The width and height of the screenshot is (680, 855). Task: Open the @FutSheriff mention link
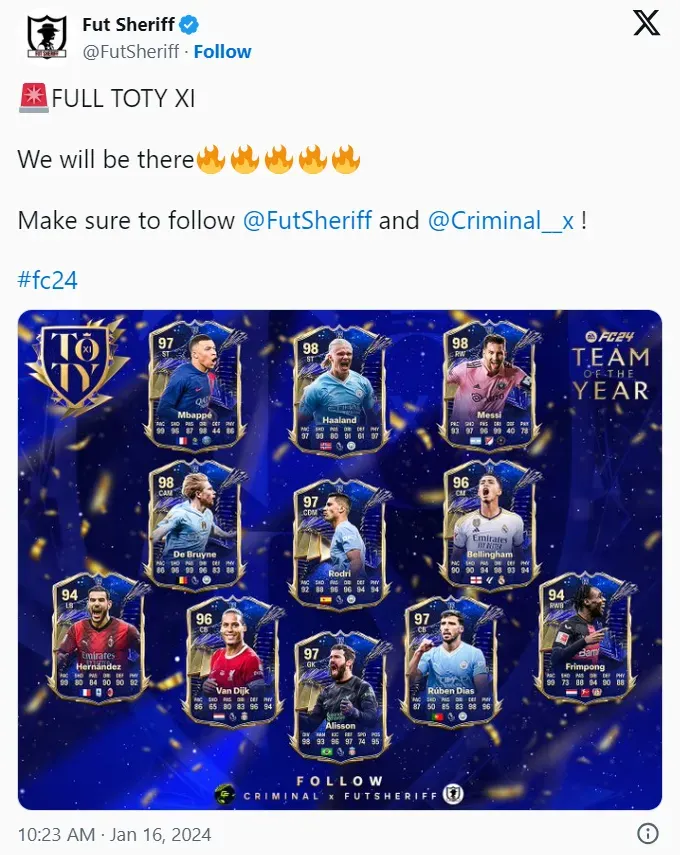click(x=306, y=221)
